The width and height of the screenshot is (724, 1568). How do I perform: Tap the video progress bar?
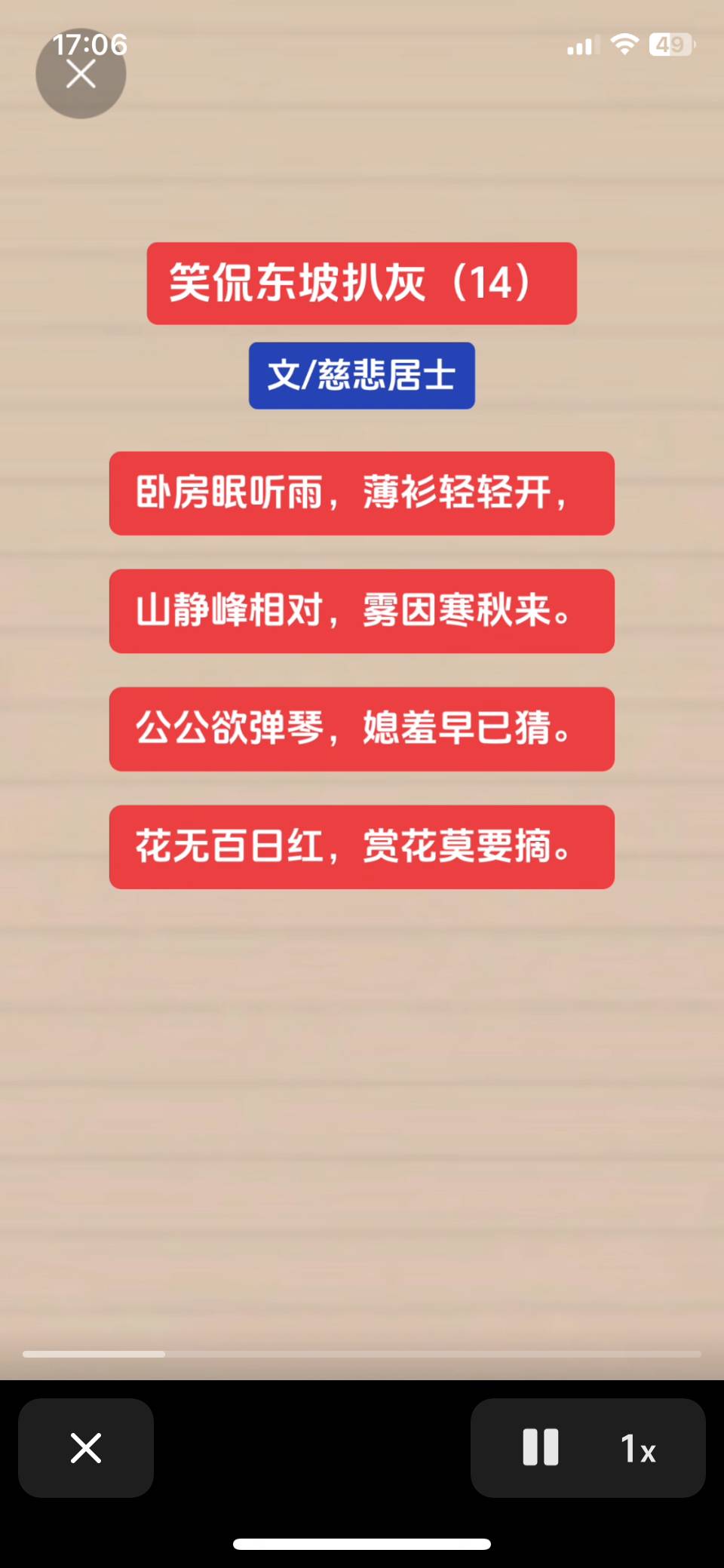click(362, 1354)
